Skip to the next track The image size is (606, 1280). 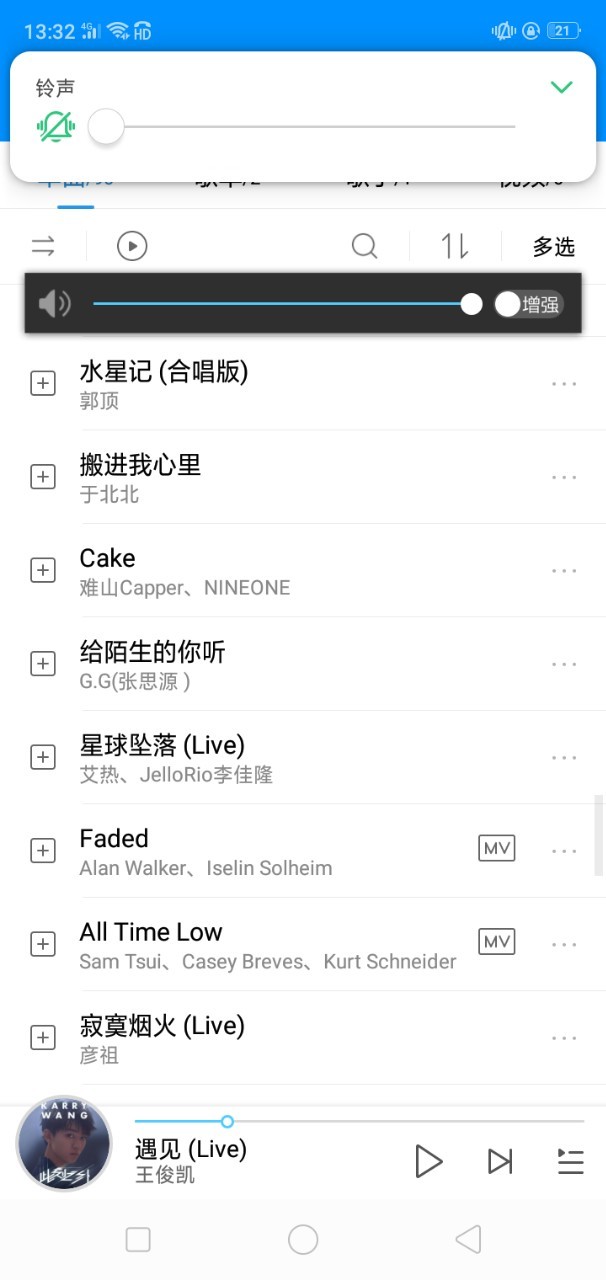[x=500, y=1161]
